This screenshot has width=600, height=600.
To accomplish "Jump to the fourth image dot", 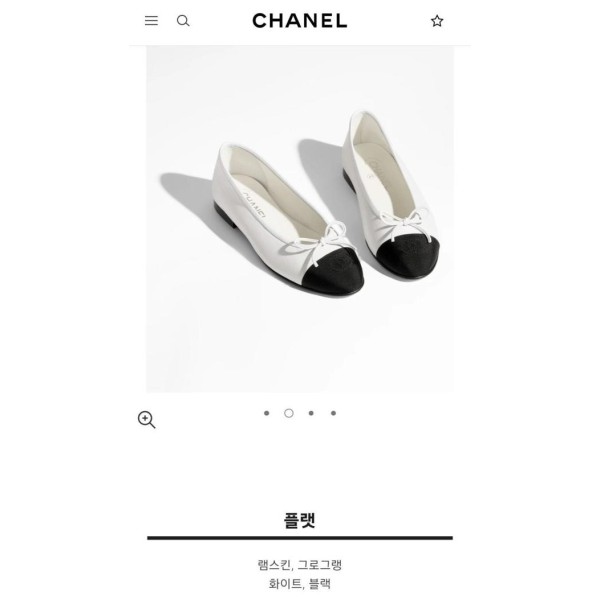I will pos(333,413).
